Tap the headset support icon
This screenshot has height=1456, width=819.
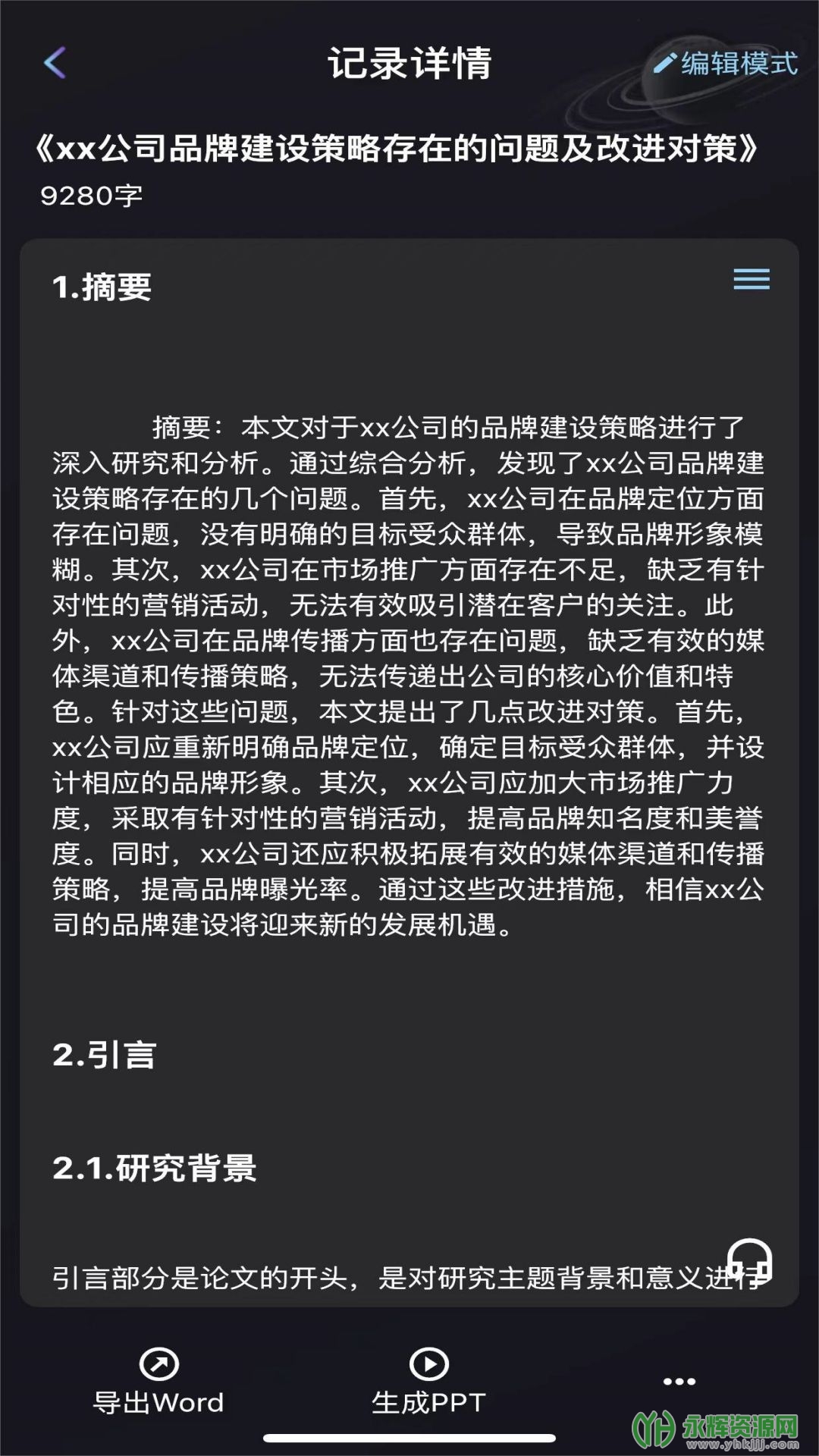(x=750, y=1262)
